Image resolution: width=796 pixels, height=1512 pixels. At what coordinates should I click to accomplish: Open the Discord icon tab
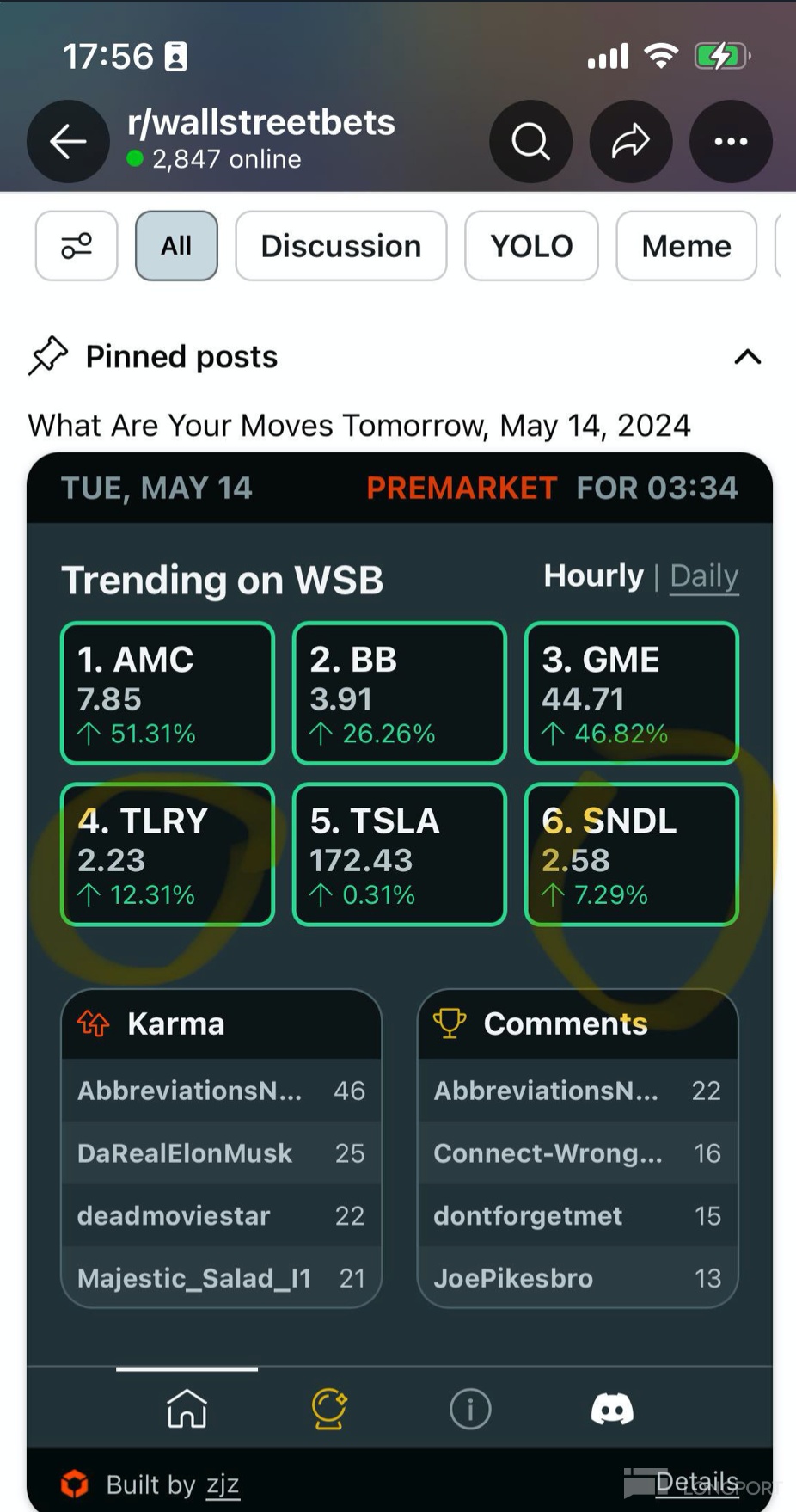coord(612,1409)
